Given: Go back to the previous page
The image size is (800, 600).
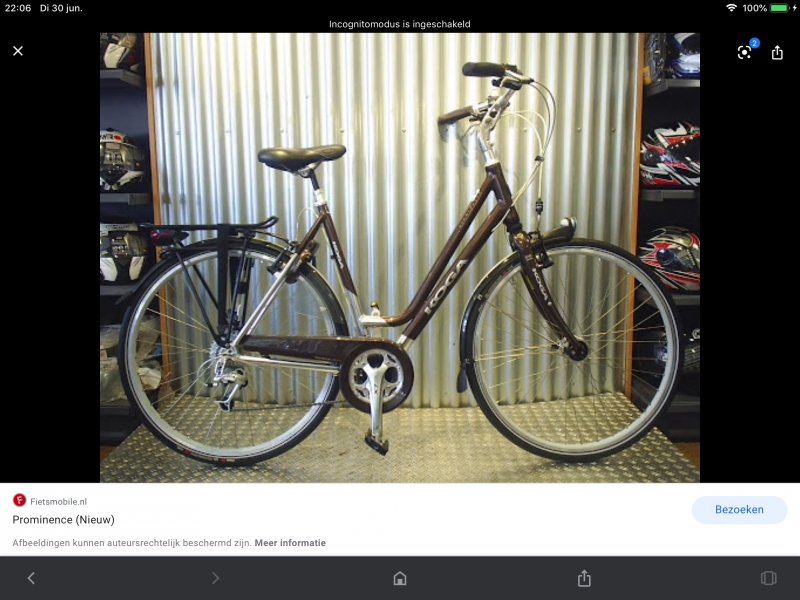Looking at the screenshot, I should (x=31, y=578).
